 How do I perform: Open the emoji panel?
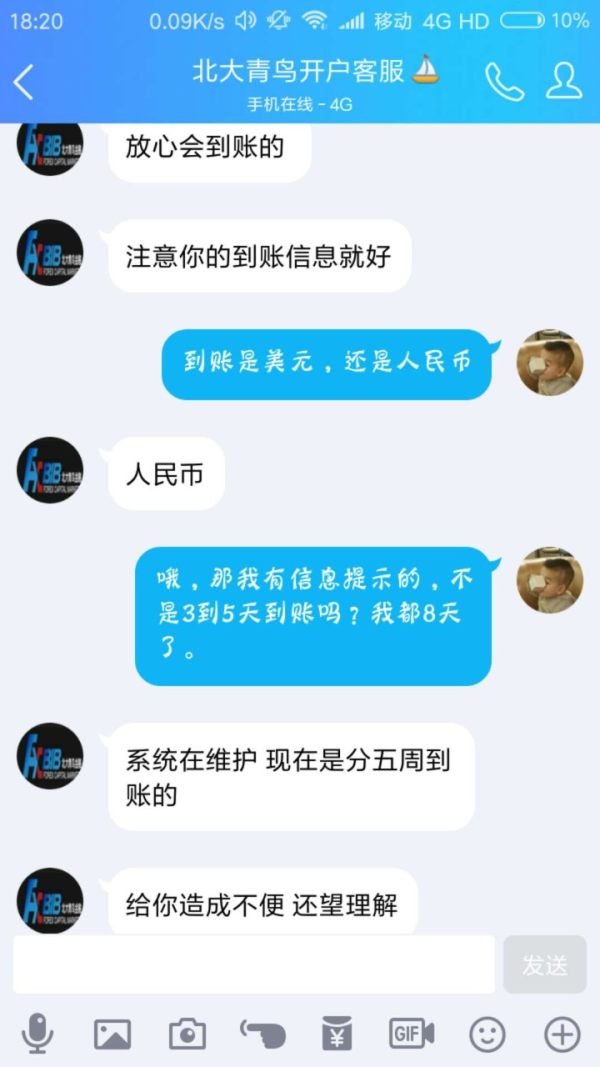487,1034
